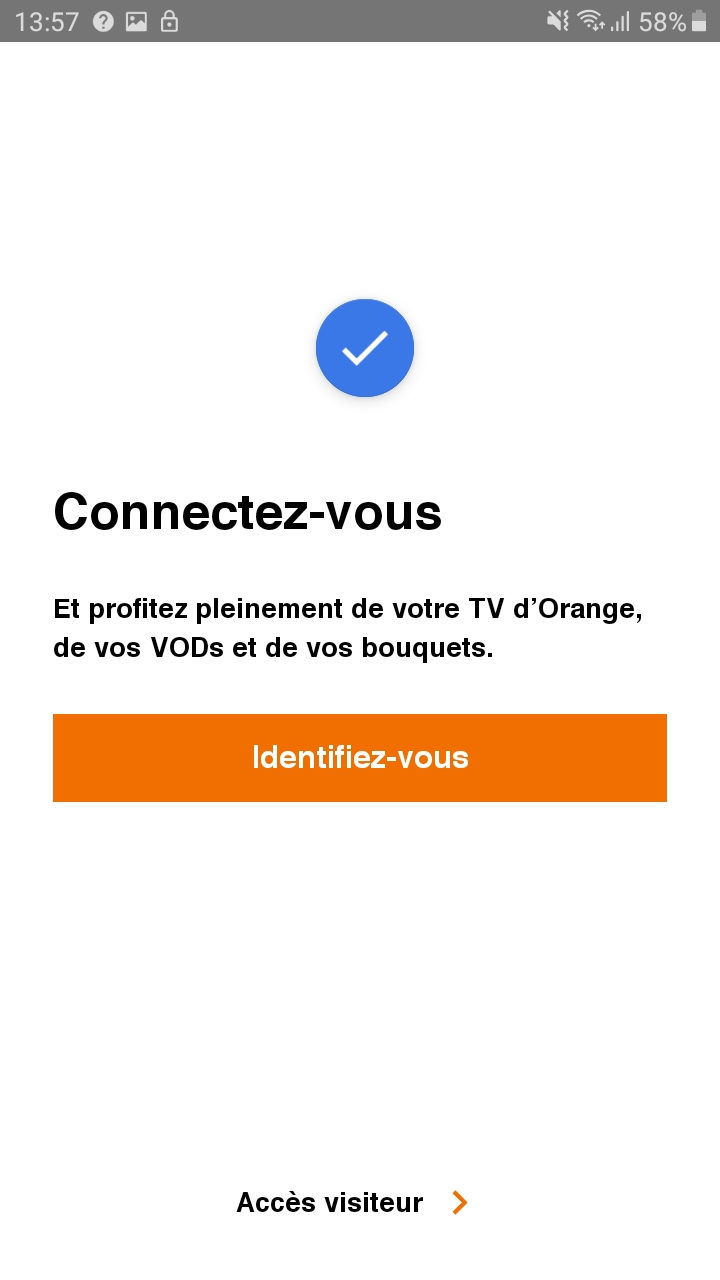720x1280 pixels.
Task: Tap the help question mark status icon
Action: click(x=103, y=20)
